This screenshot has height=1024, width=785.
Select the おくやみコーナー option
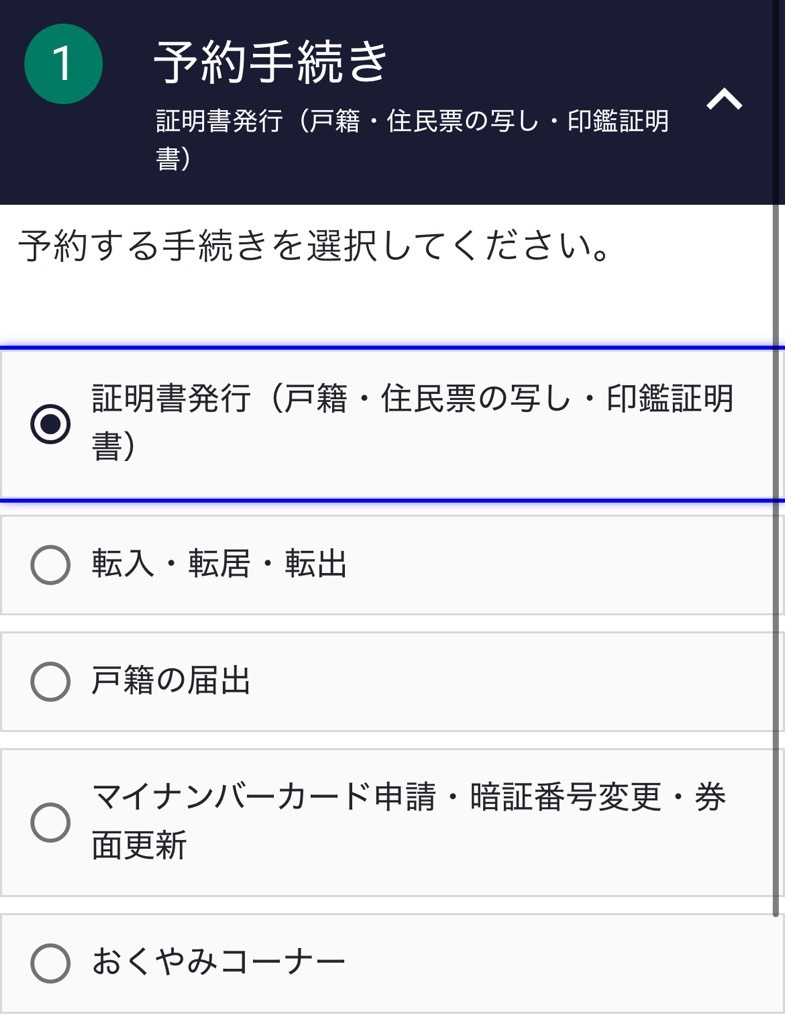pyautogui.click(x=50, y=964)
